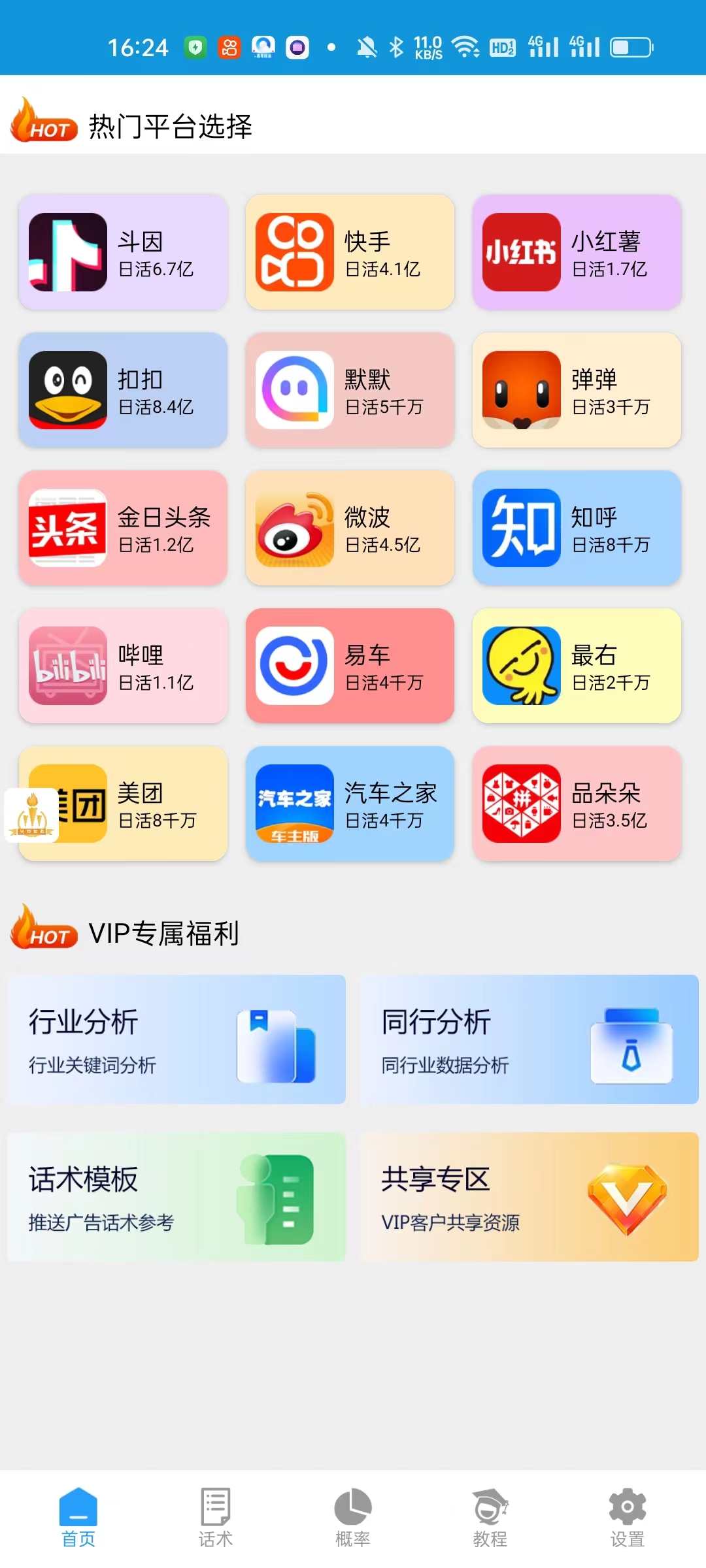
Task: Open the 哔哩 platform card
Action: [123, 666]
